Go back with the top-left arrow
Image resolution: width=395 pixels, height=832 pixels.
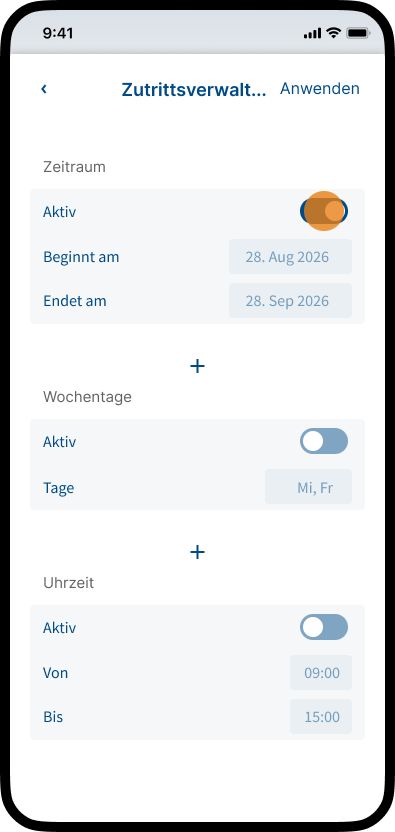(x=44, y=89)
